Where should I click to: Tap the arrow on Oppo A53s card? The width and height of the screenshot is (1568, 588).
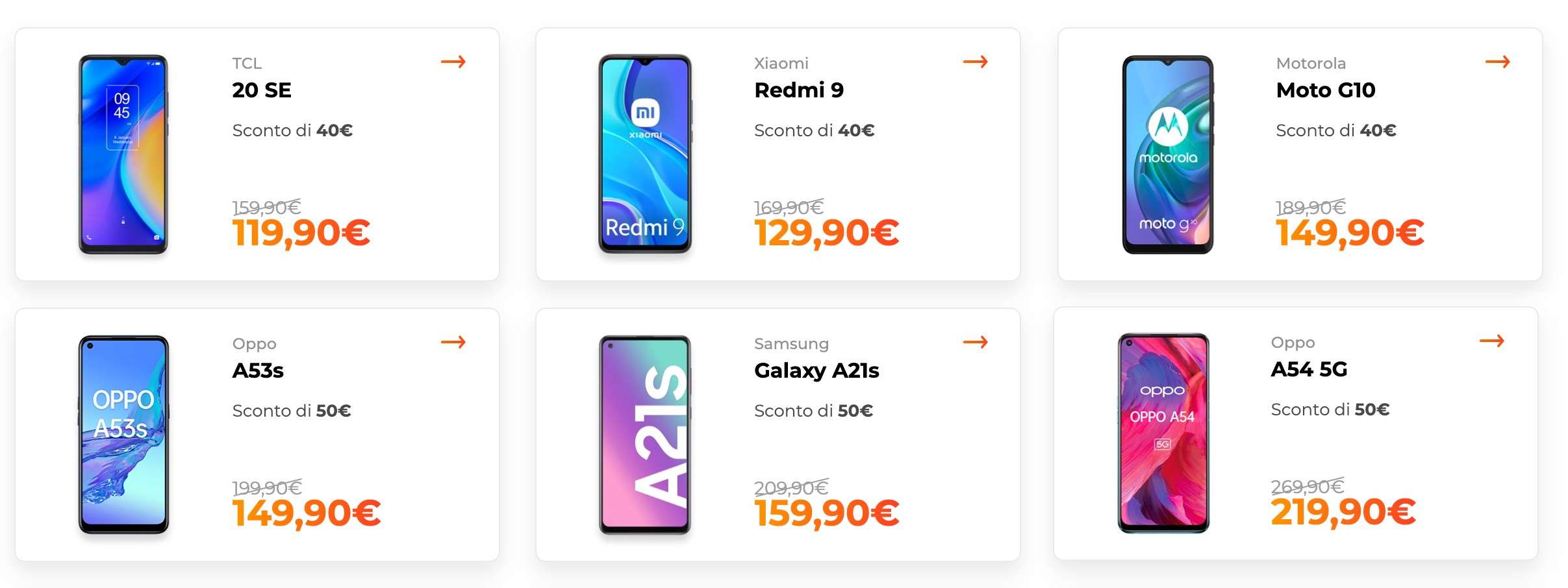[x=453, y=342]
